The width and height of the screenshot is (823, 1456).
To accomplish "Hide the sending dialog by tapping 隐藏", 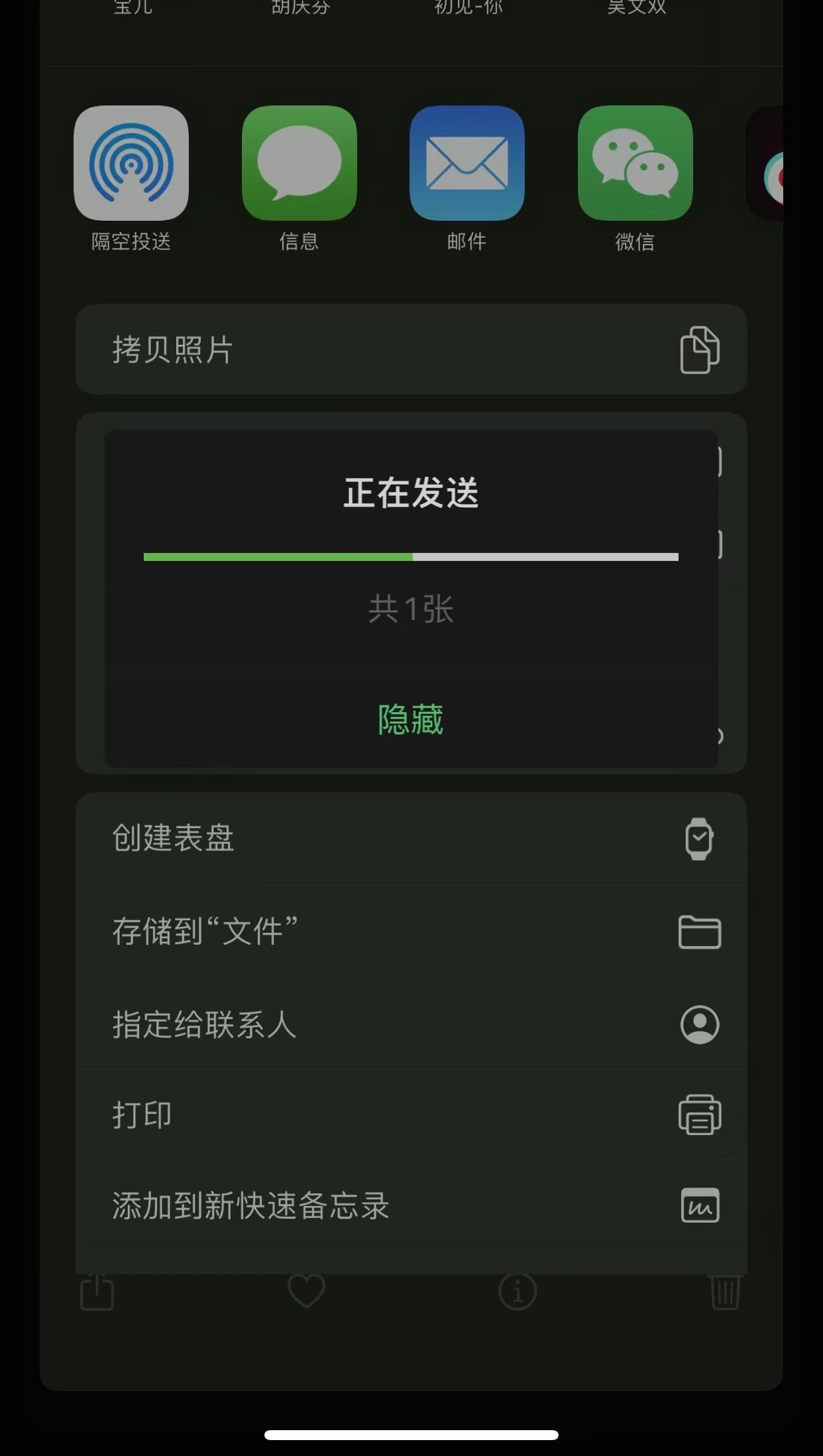I will [x=411, y=719].
